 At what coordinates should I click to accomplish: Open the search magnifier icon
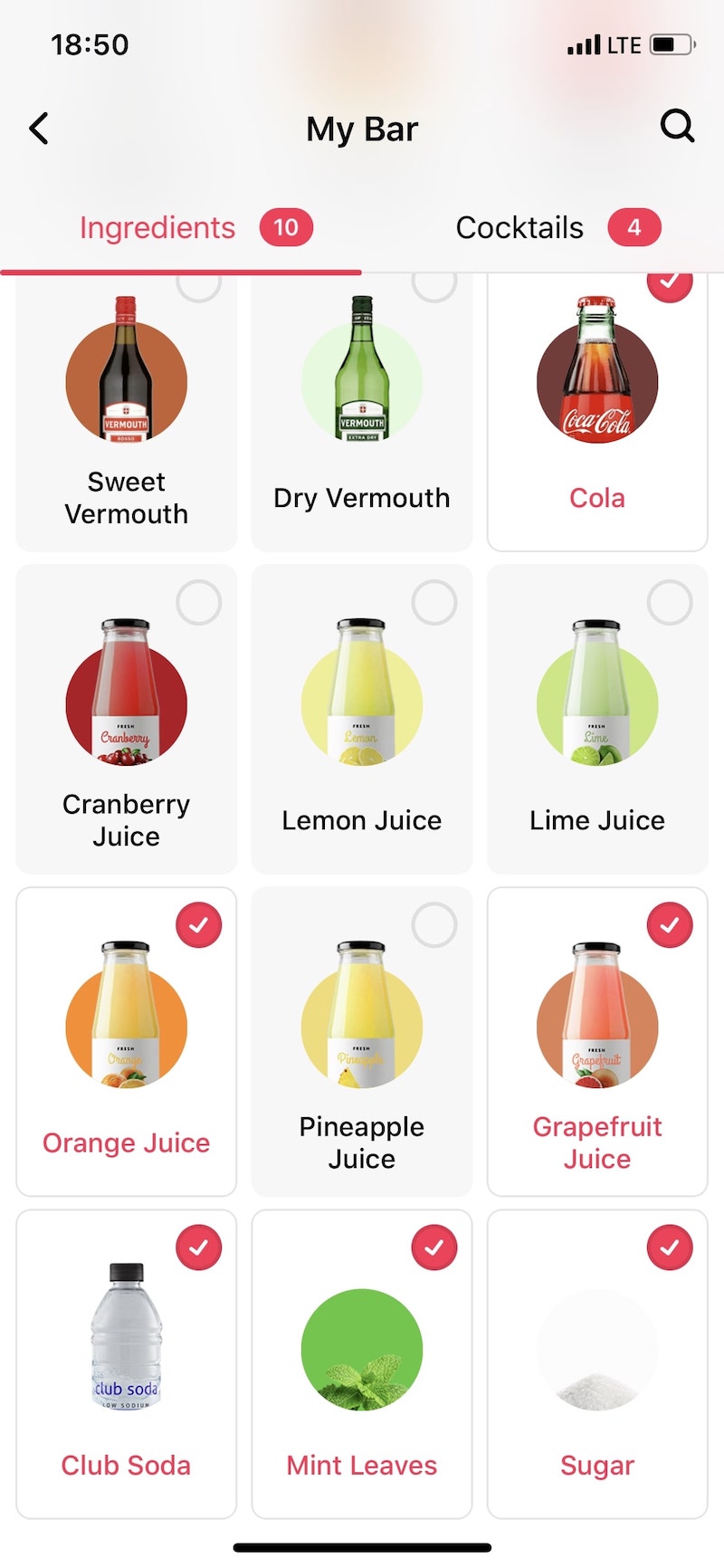tap(677, 127)
